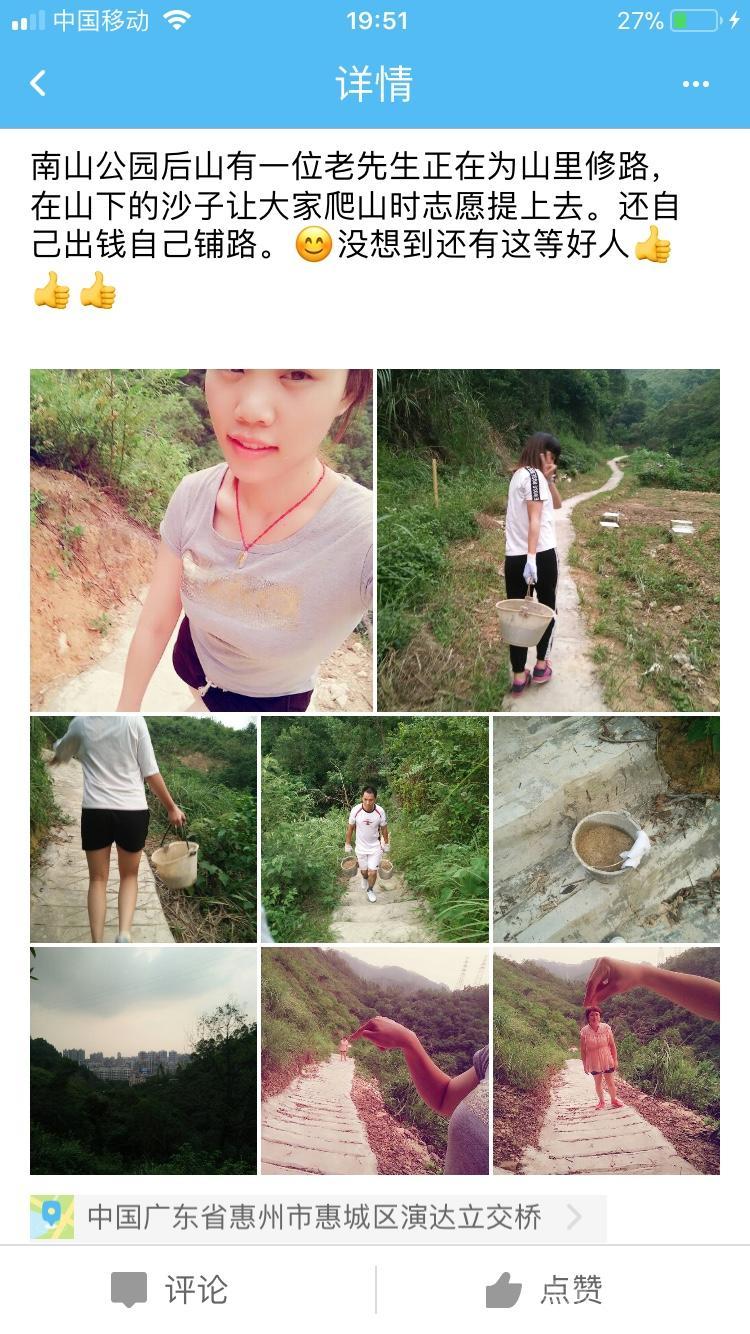The image size is (750, 1334).
Task: Open the selfie photo with red necklace
Action: [201, 540]
